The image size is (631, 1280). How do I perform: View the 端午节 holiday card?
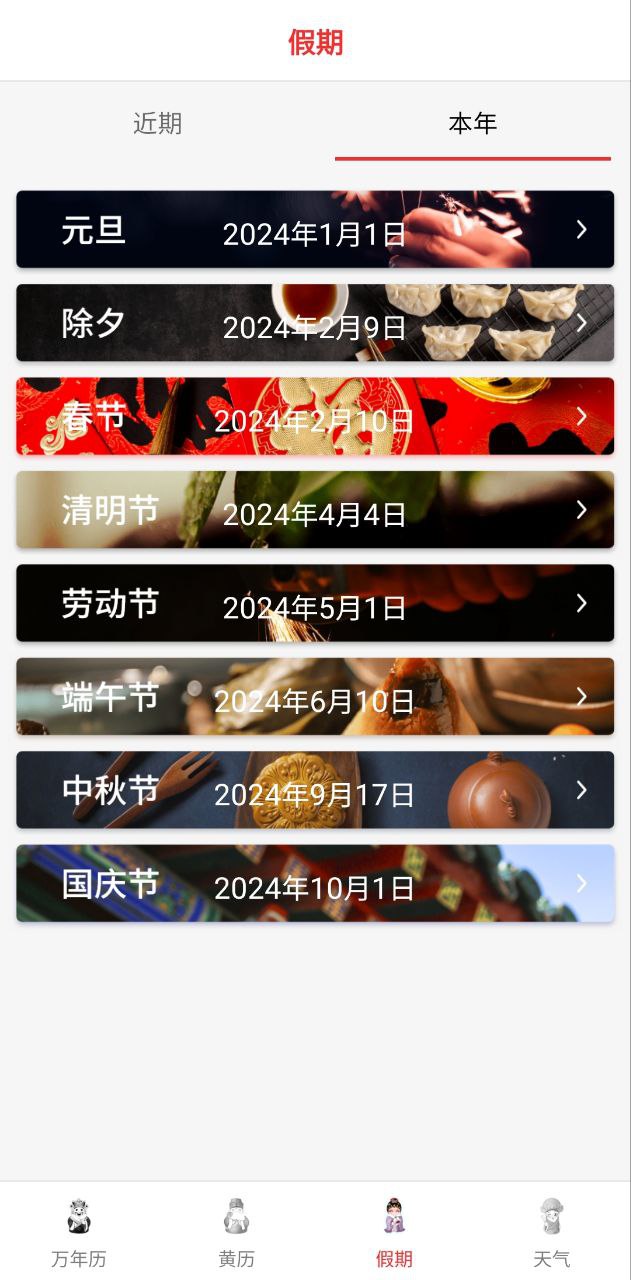point(315,697)
